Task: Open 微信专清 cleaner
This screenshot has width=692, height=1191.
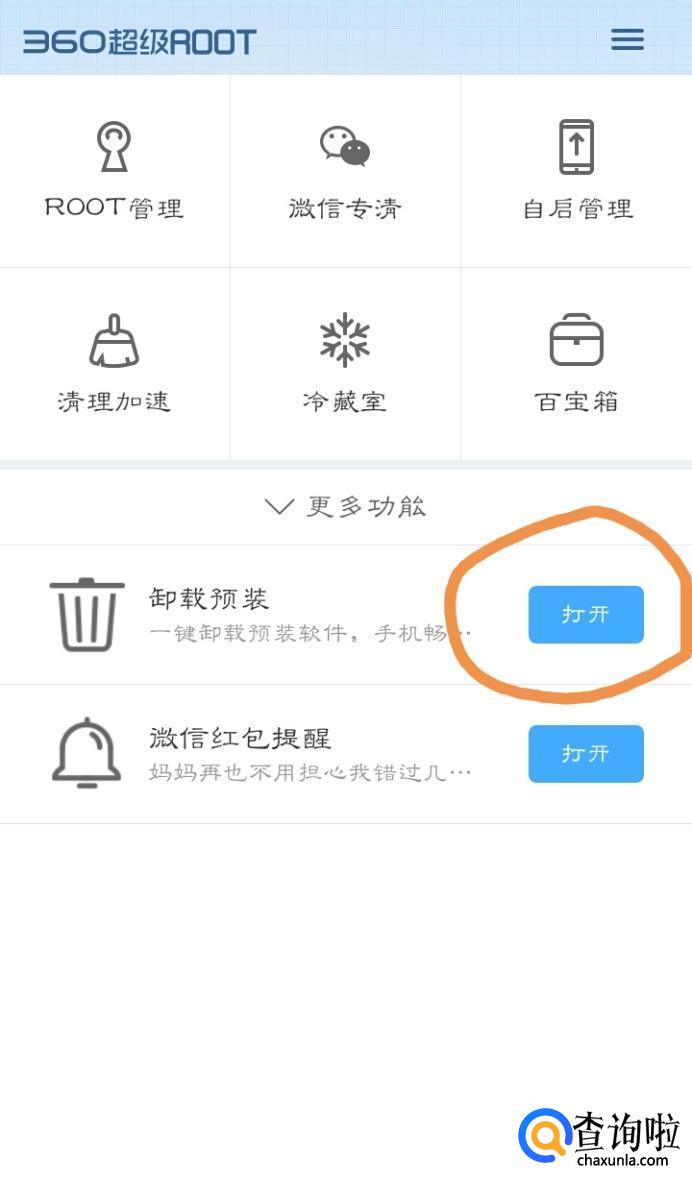Action: (x=345, y=171)
